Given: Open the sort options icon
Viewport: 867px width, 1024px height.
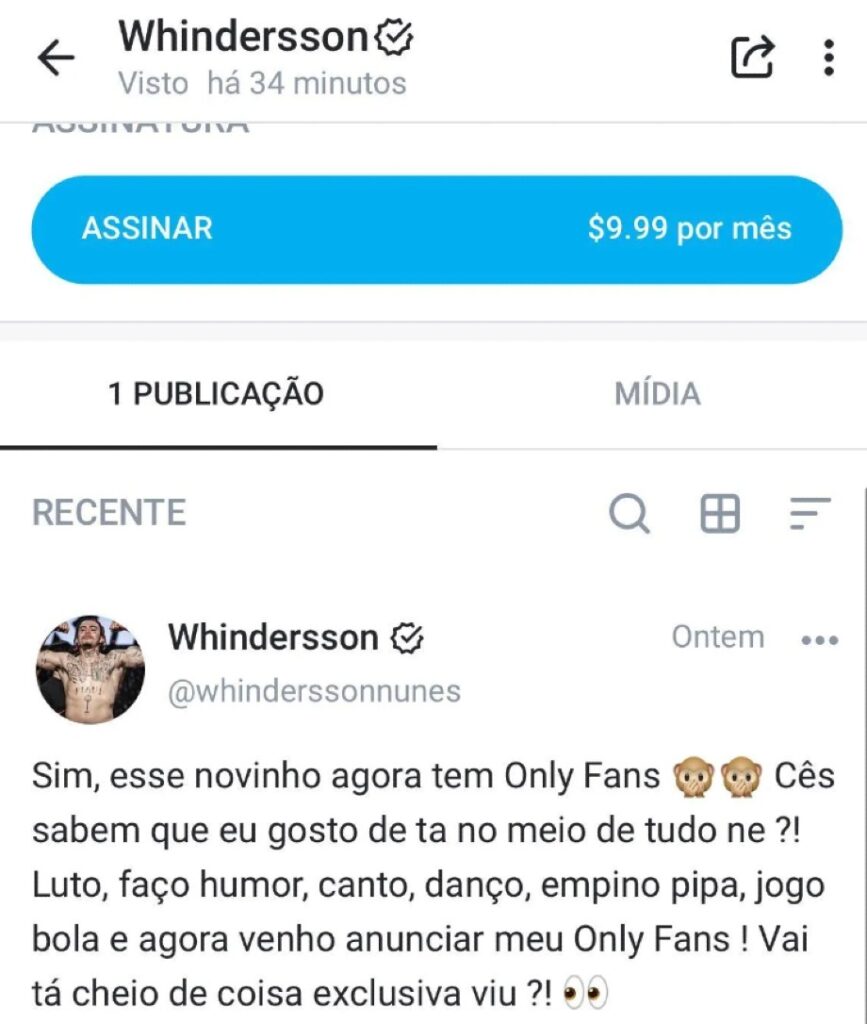Looking at the screenshot, I should tap(809, 514).
